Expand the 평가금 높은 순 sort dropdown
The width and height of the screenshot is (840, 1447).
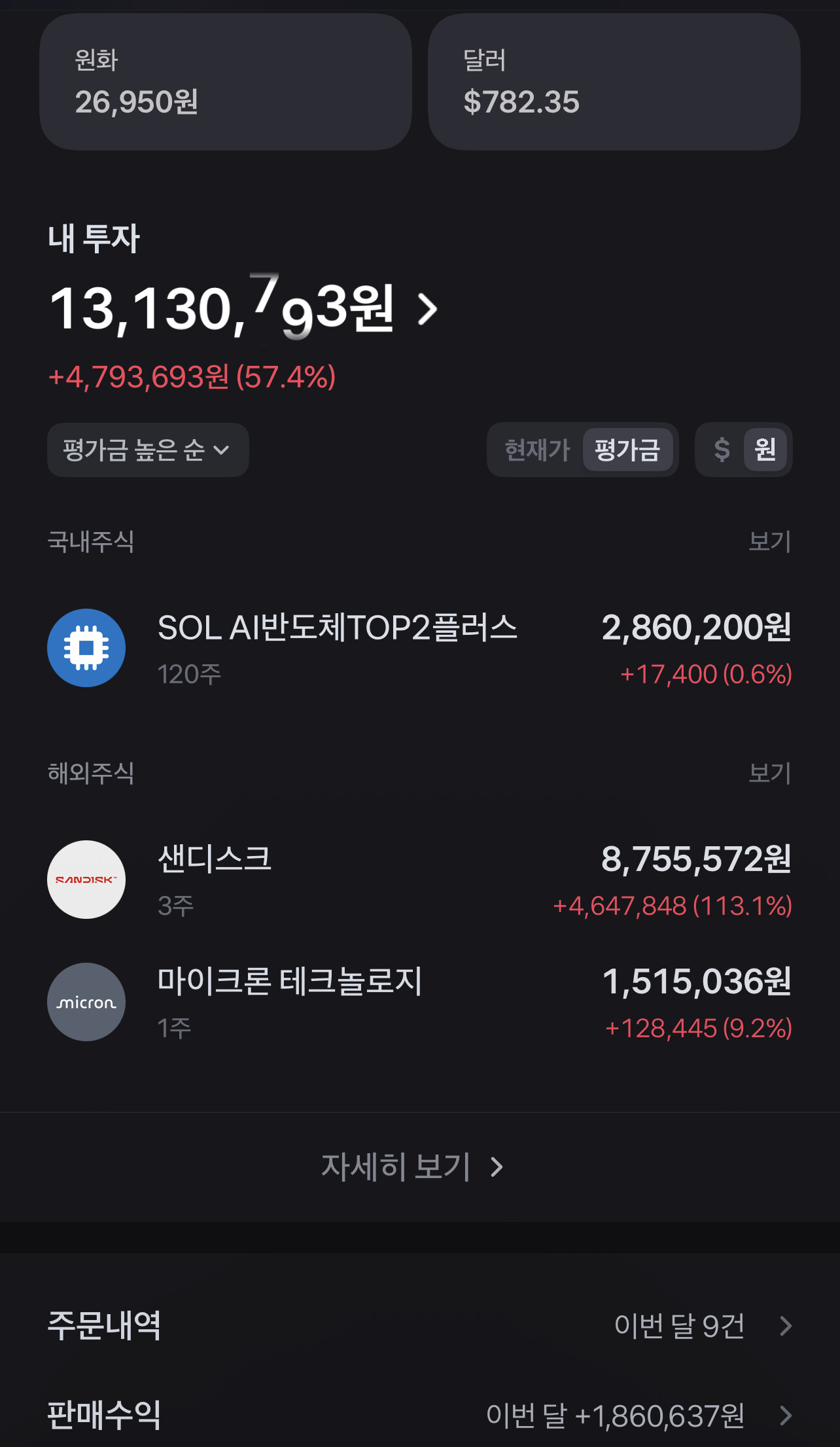[x=148, y=450]
